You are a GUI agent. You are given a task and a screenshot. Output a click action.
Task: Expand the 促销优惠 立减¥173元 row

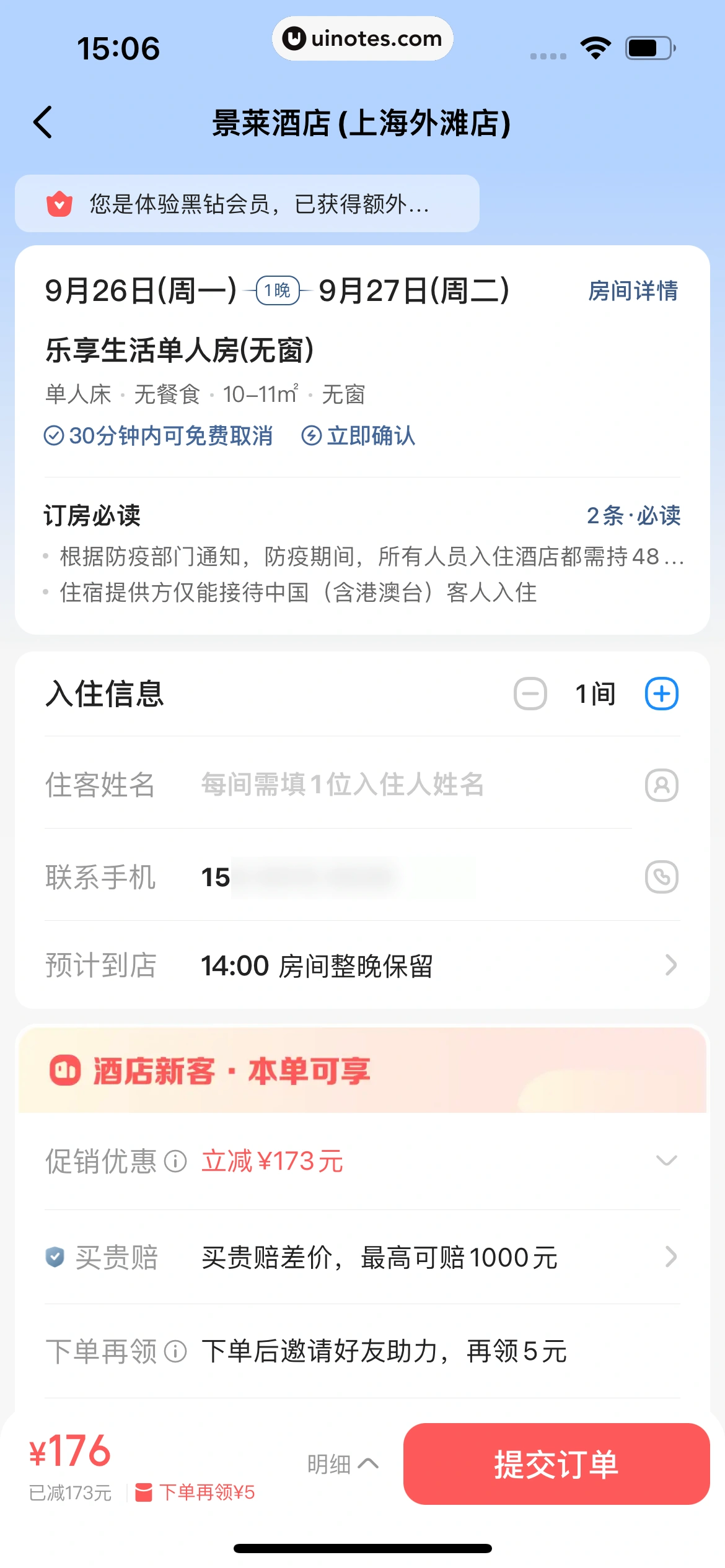pyautogui.click(x=666, y=1161)
